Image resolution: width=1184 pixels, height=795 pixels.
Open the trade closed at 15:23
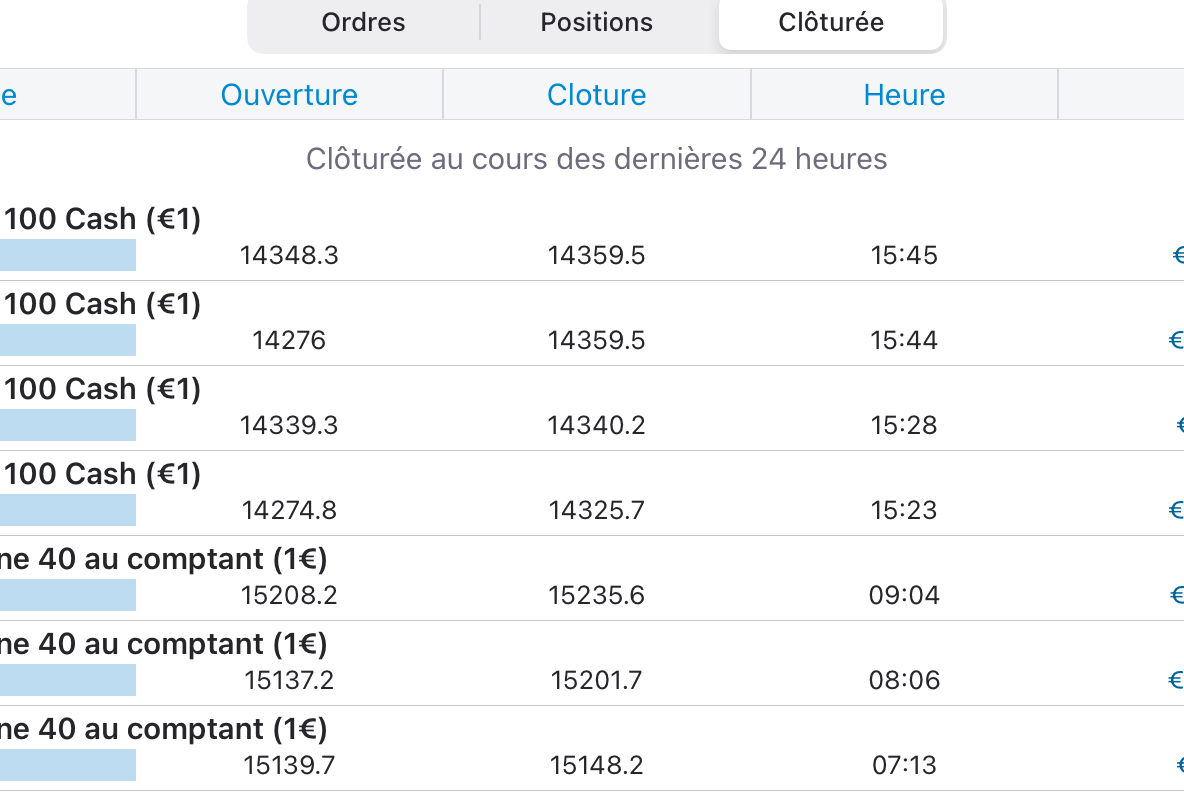click(x=596, y=494)
